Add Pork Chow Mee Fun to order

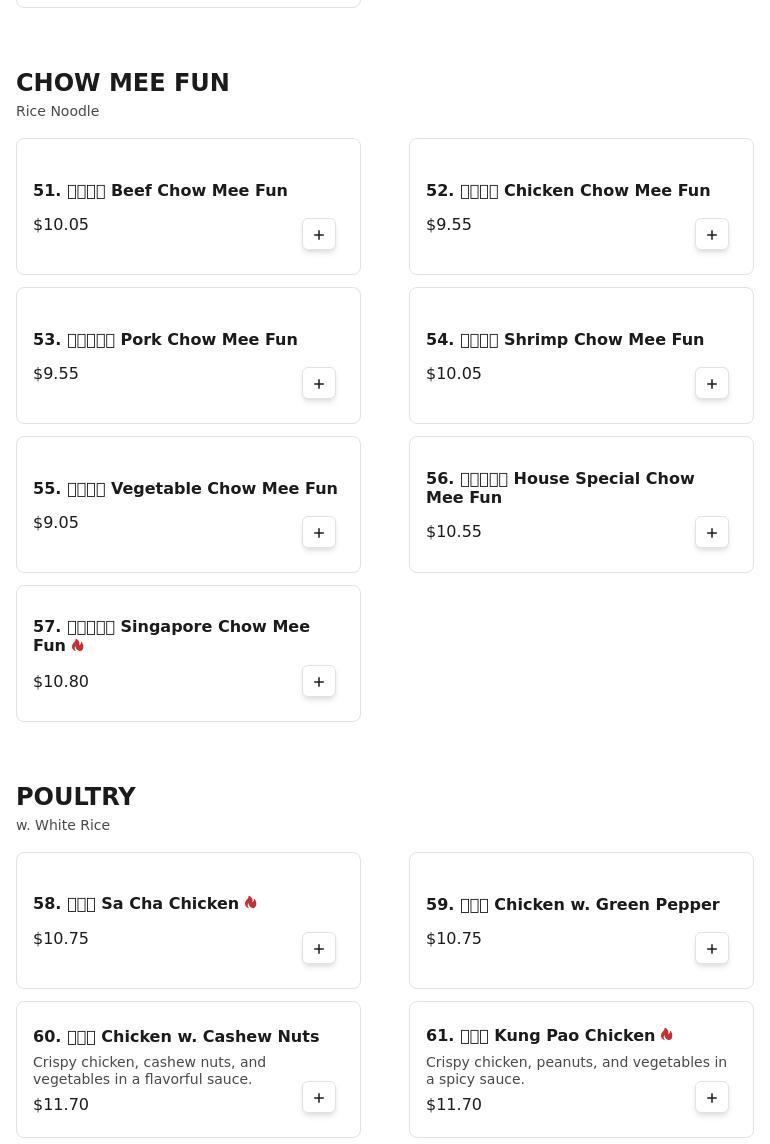(319, 383)
